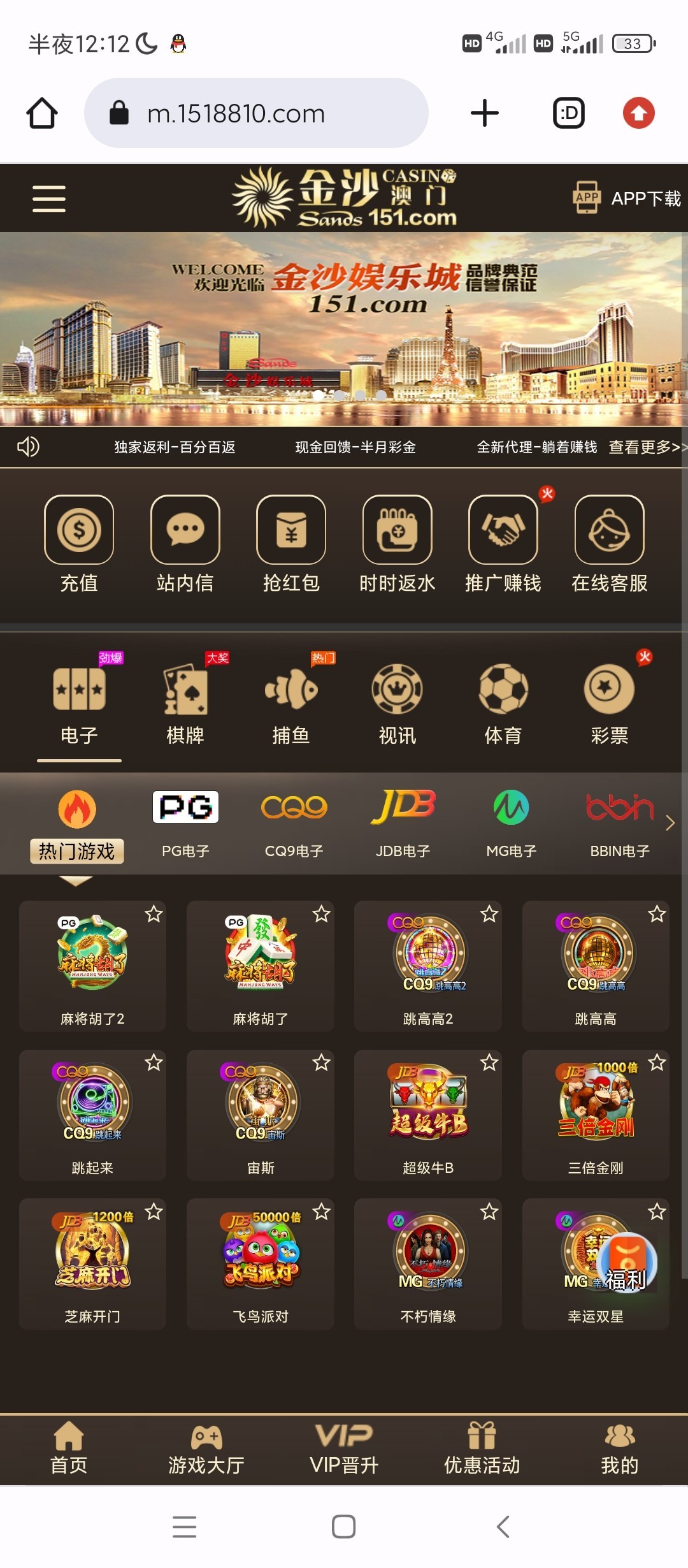Image resolution: width=688 pixels, height=1568 pixels.
Task: Open the hamburger drawer menu
Action: tap(49, 199)
